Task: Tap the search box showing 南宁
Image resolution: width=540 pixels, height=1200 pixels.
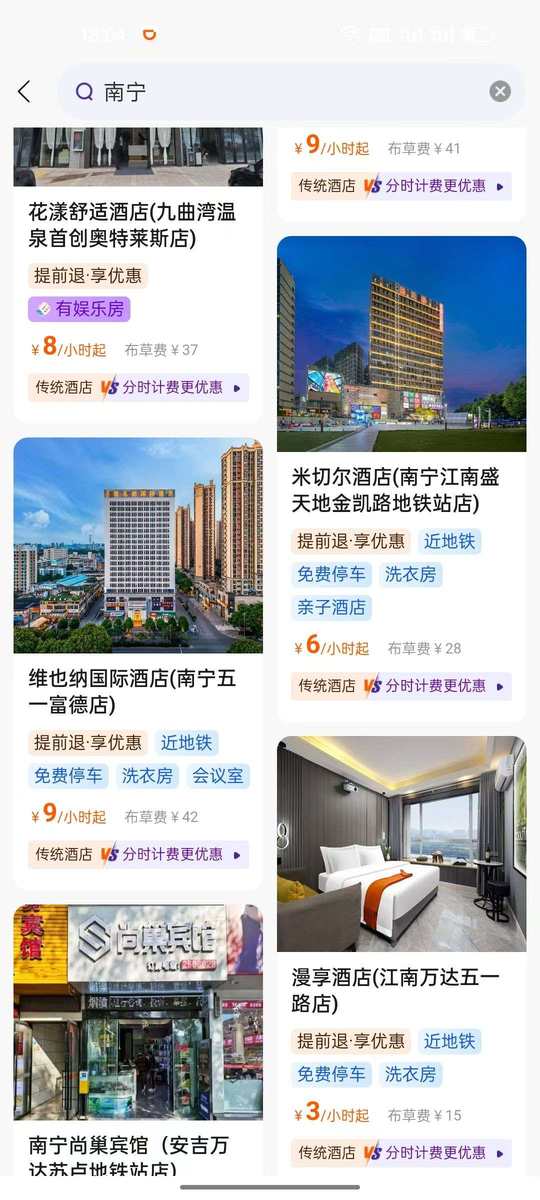Action: [x=291, y=92]
